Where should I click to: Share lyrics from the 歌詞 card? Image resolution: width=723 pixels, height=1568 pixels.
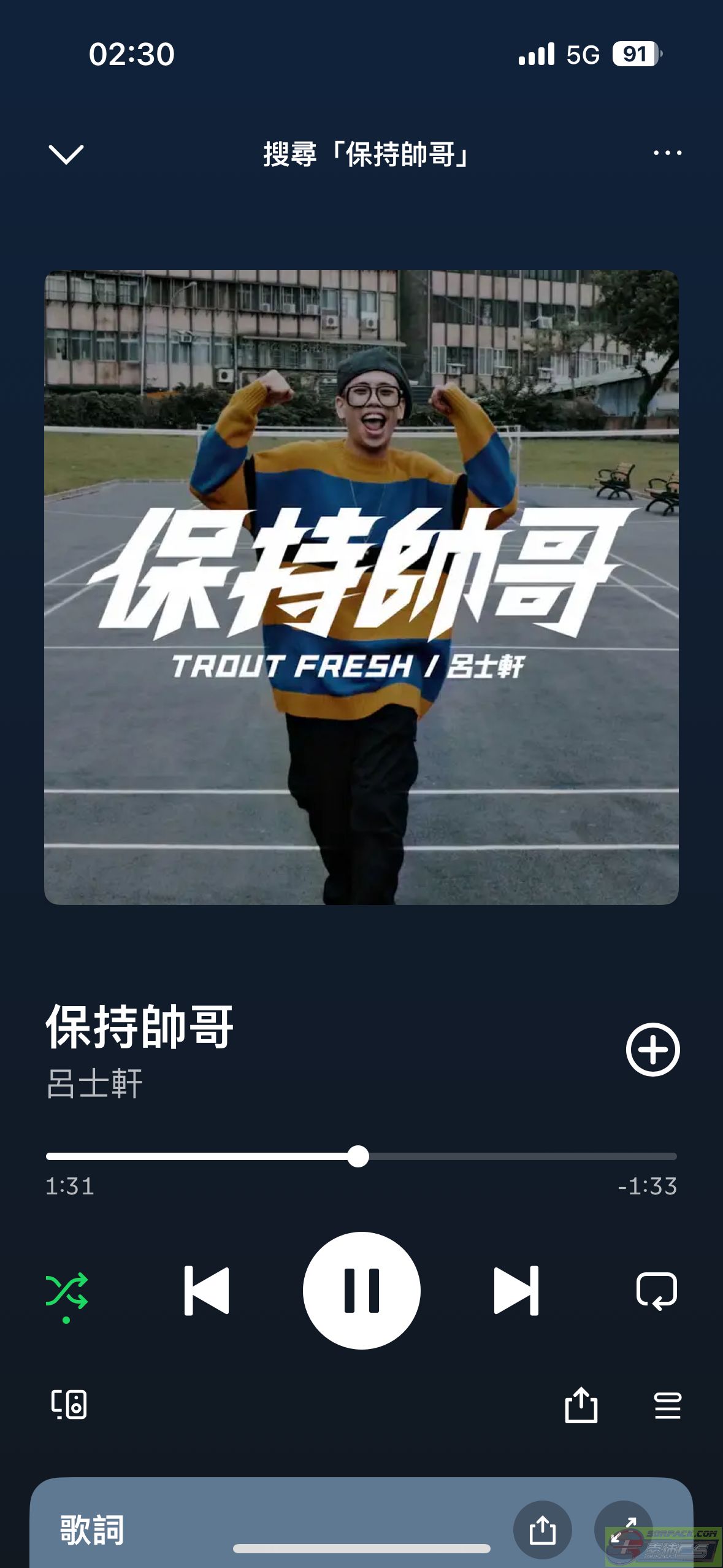[543, 1530]
